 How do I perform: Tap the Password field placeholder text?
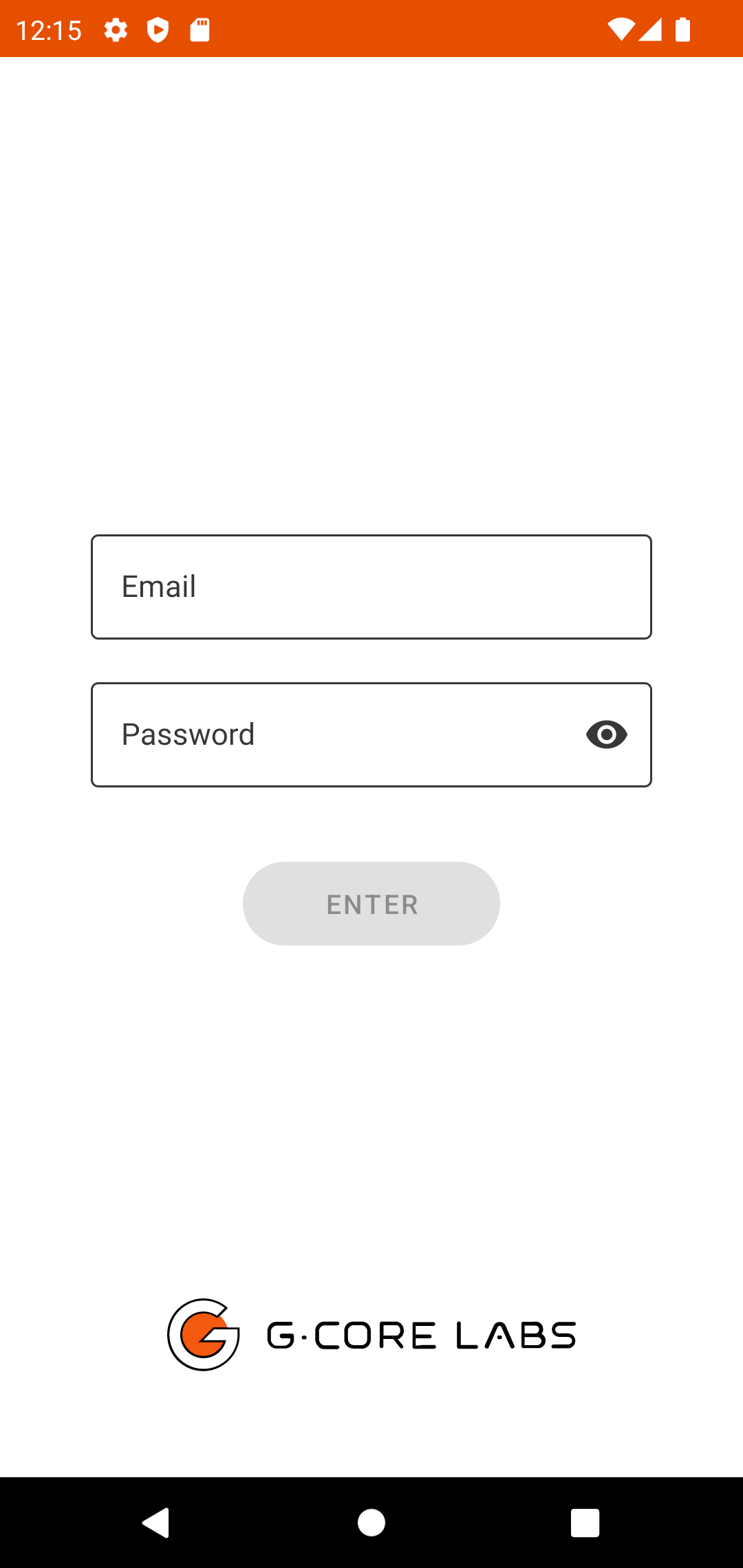coord(187,734)
